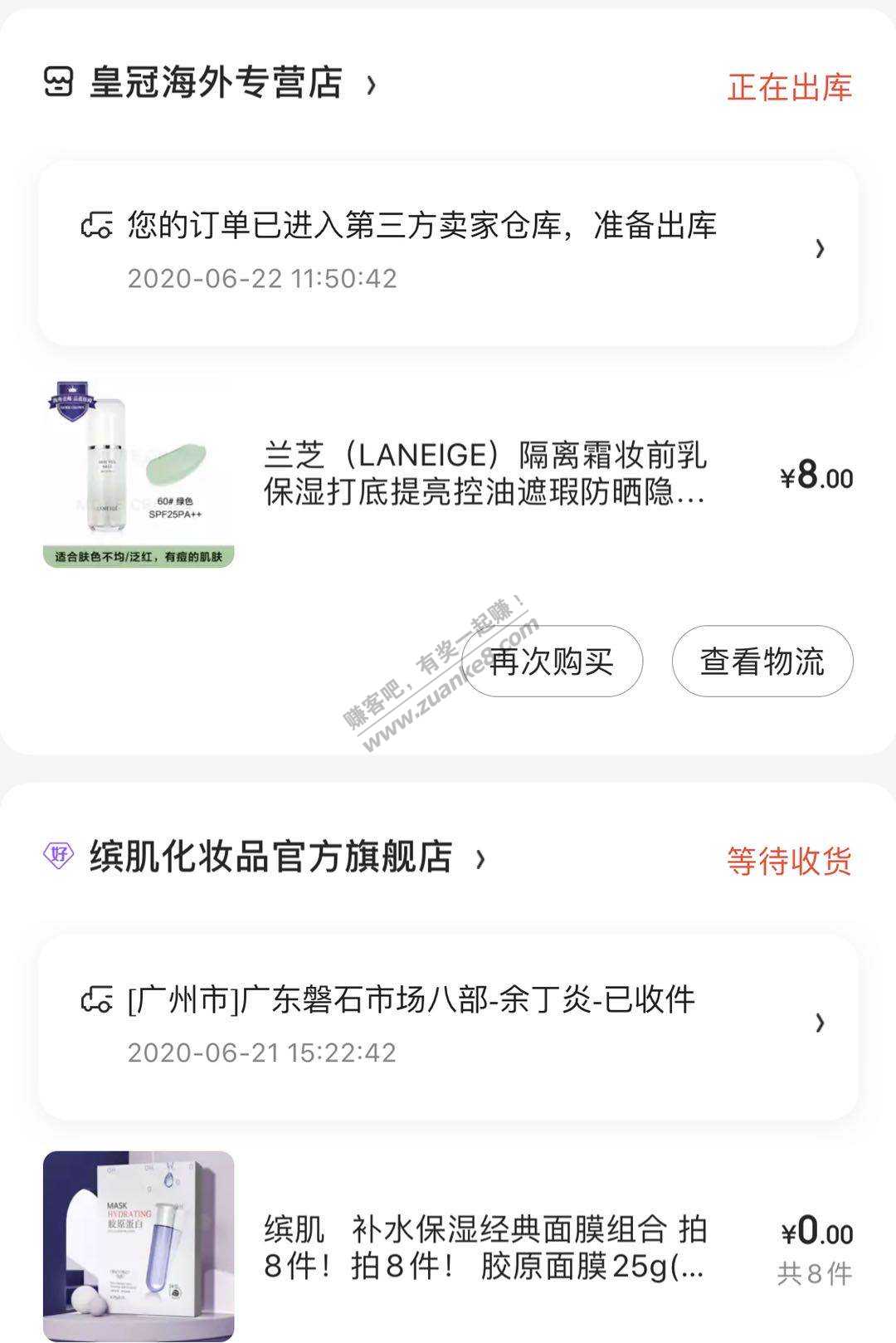Open 皇冠海外专营店 store page

click(x=214, y=83)
